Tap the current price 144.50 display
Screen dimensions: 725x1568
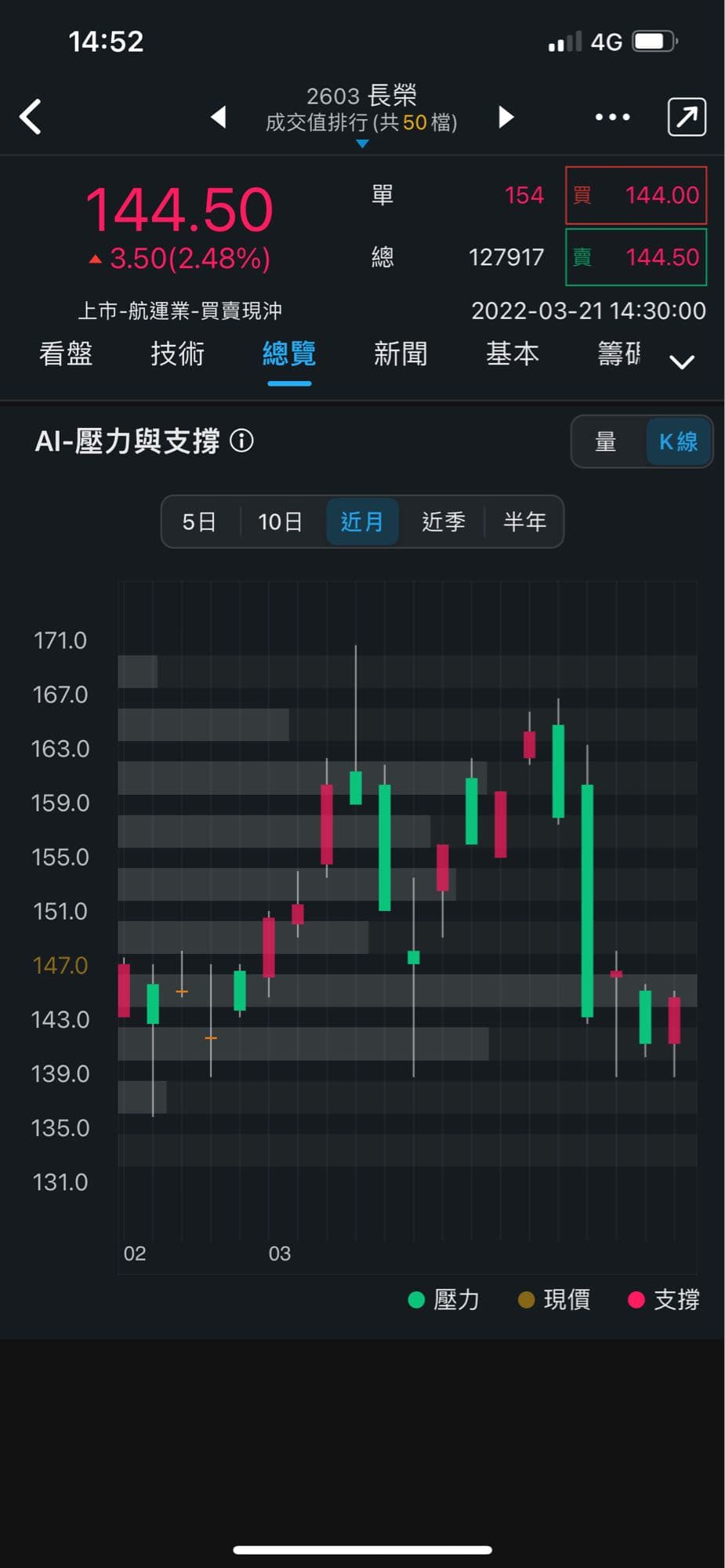tap(179, 209)
